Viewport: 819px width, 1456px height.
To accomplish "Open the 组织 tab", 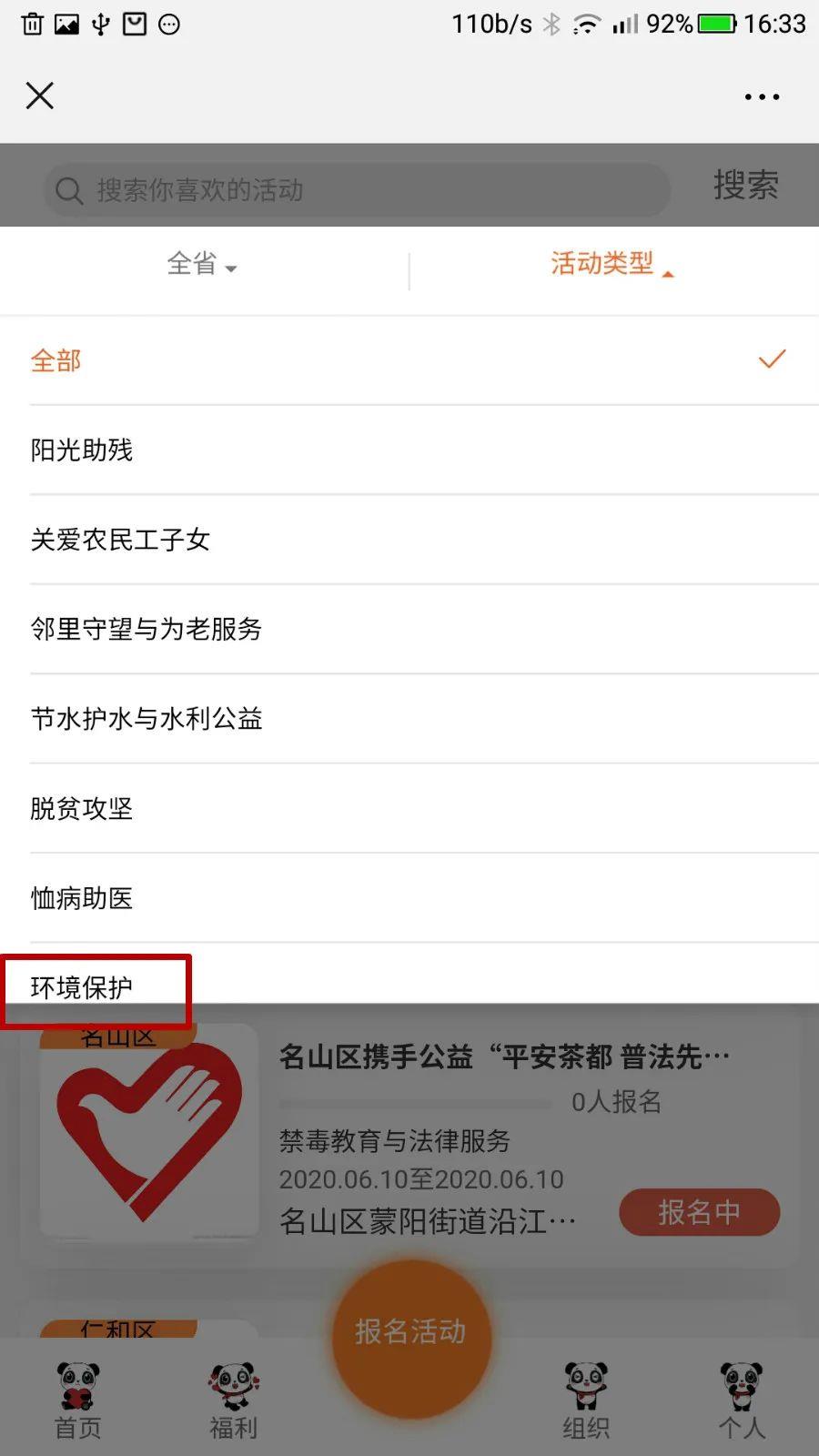I will coord(586,1401).
